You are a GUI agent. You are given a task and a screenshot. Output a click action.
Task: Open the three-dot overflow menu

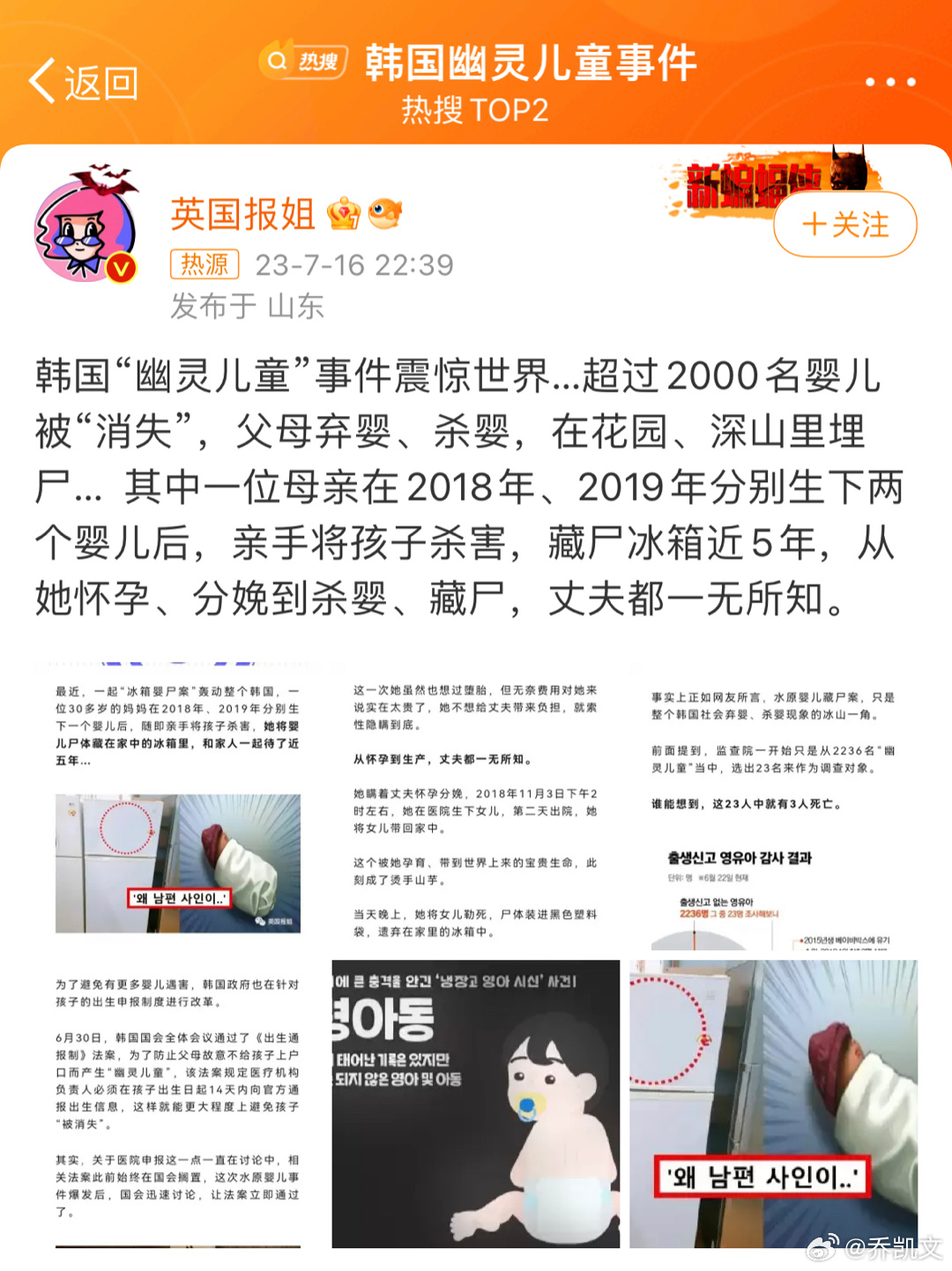[889, 82]
